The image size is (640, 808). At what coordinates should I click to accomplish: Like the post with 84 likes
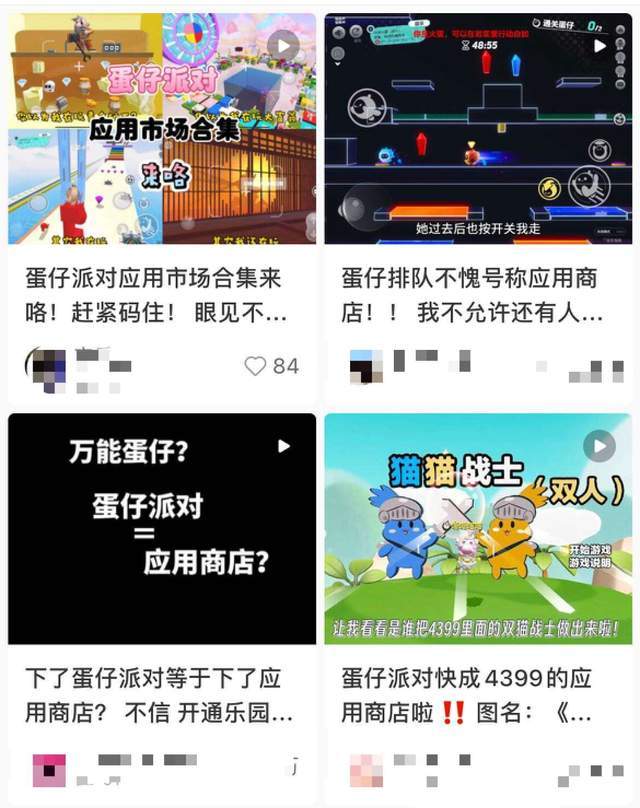[x=256, y=366]
